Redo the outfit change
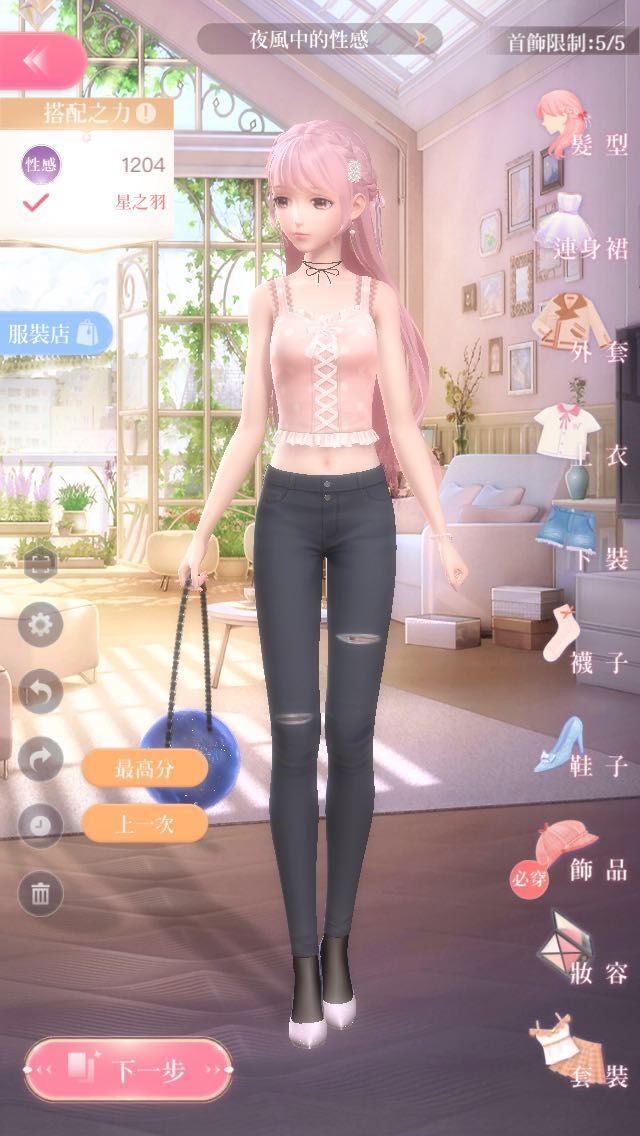 click(x=40, y=758)
